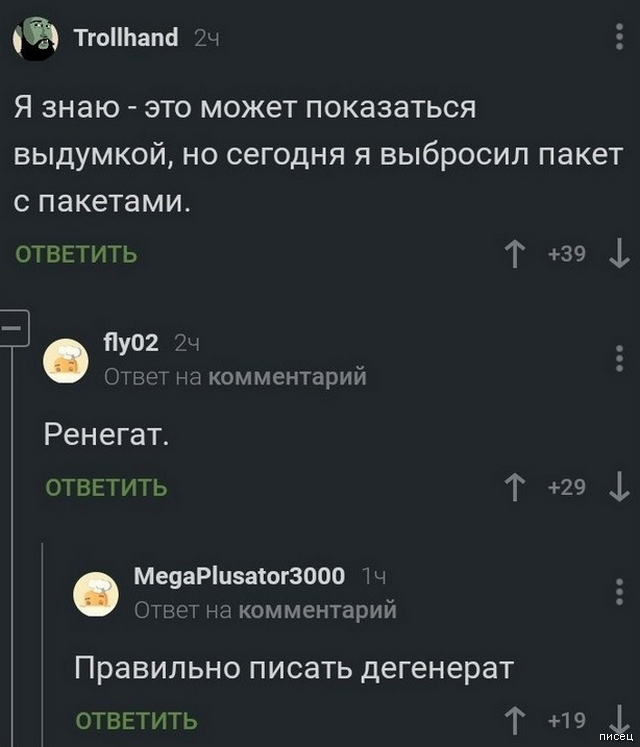Reply to MegaPlusator3000's comment
Viewport: 640px width, 747px height.
tap(136, 720)
